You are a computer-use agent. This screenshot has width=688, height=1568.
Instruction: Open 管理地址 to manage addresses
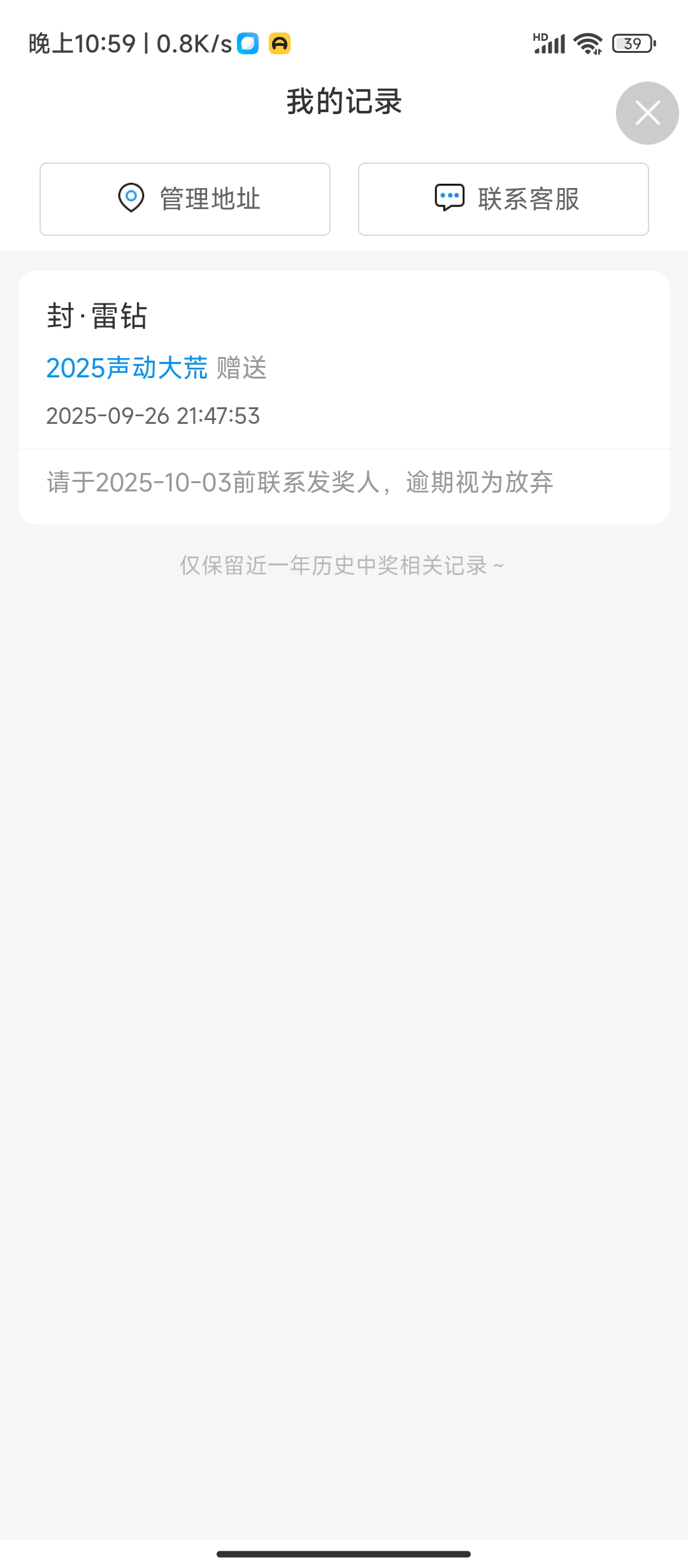[x=185, y=199]
